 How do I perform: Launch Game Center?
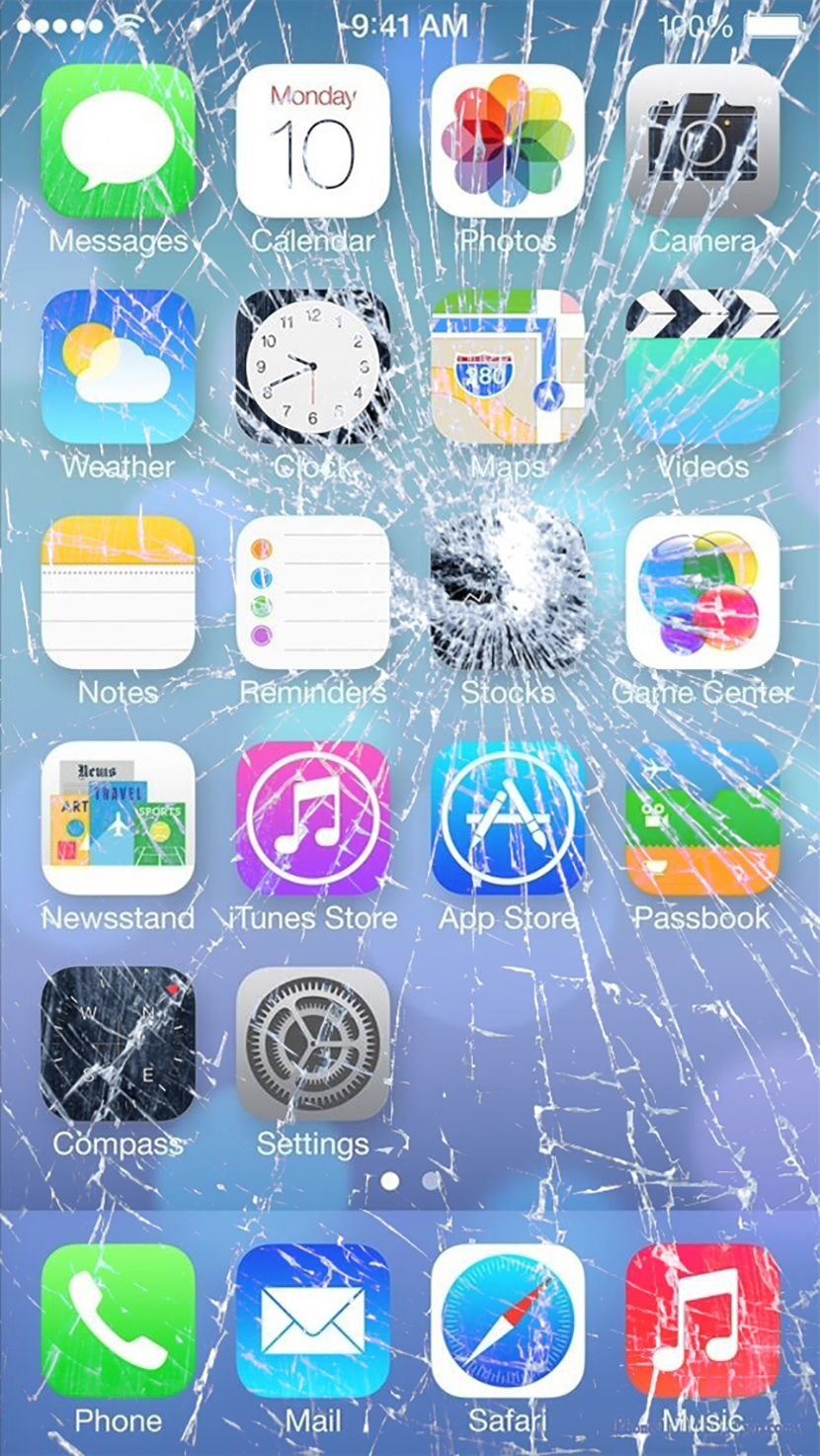[x=702, y=592]
